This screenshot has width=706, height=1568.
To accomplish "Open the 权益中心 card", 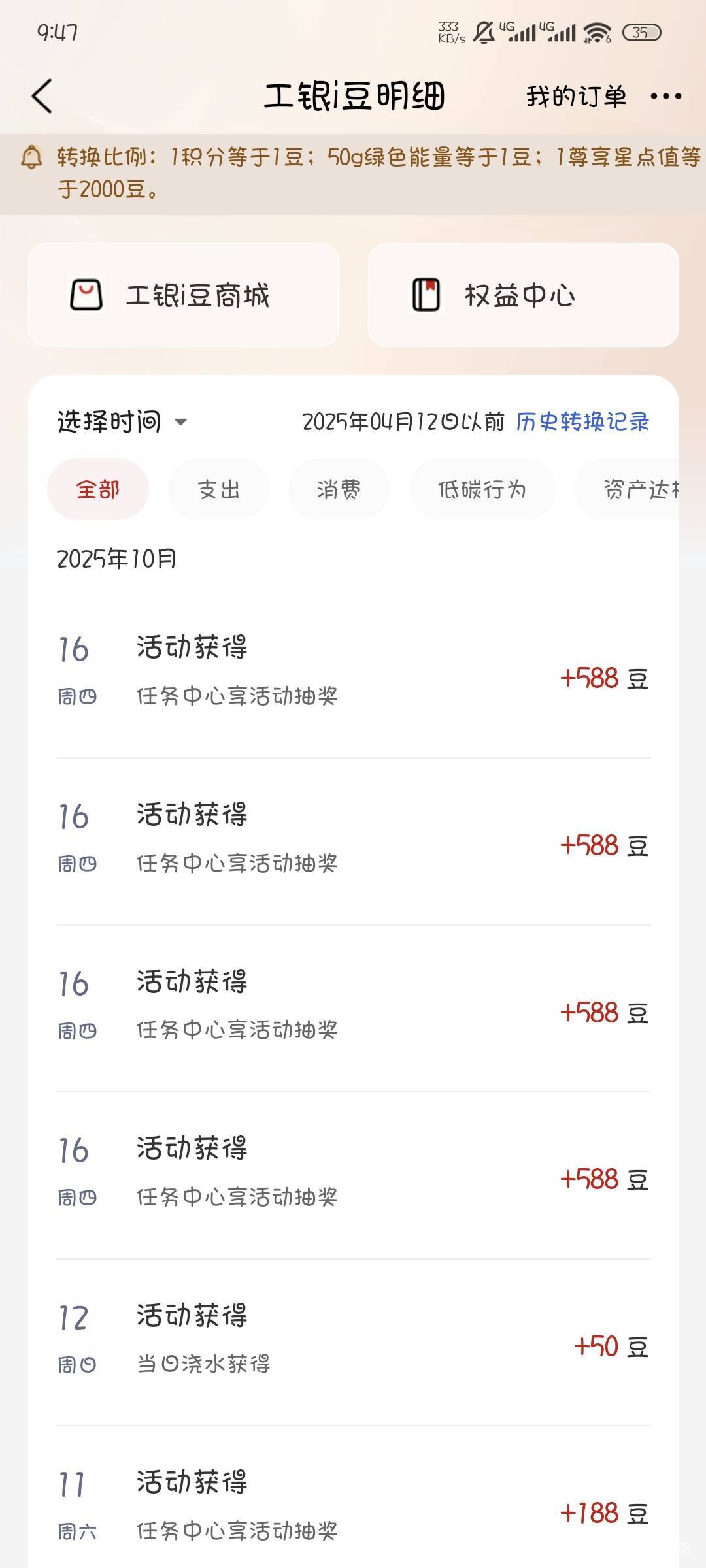I will [x=523, y=295].
